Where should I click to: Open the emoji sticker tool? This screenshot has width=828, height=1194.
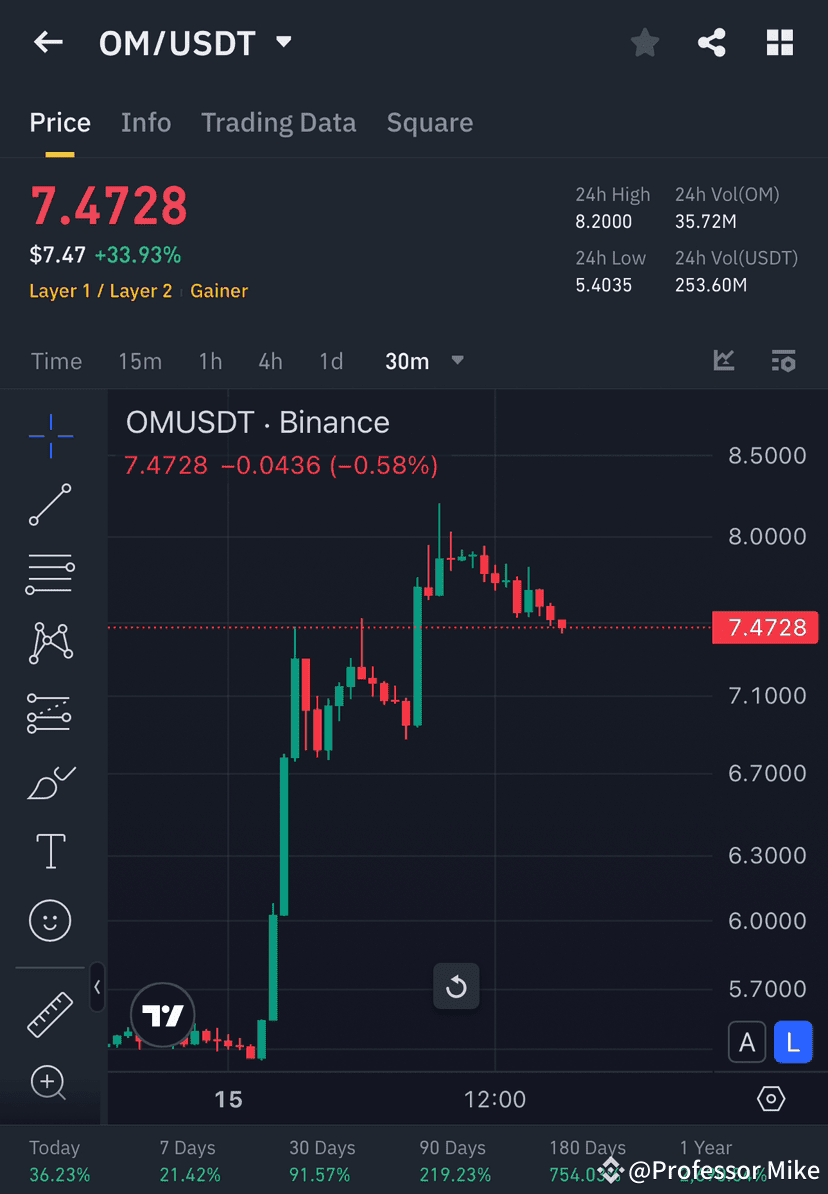coord(50,920)
